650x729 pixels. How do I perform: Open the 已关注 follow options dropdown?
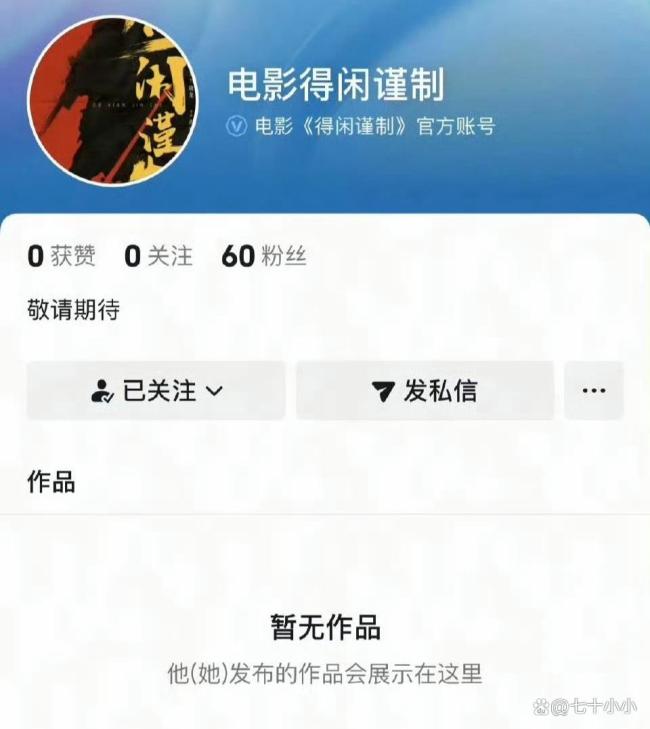[x=156, y=391]
